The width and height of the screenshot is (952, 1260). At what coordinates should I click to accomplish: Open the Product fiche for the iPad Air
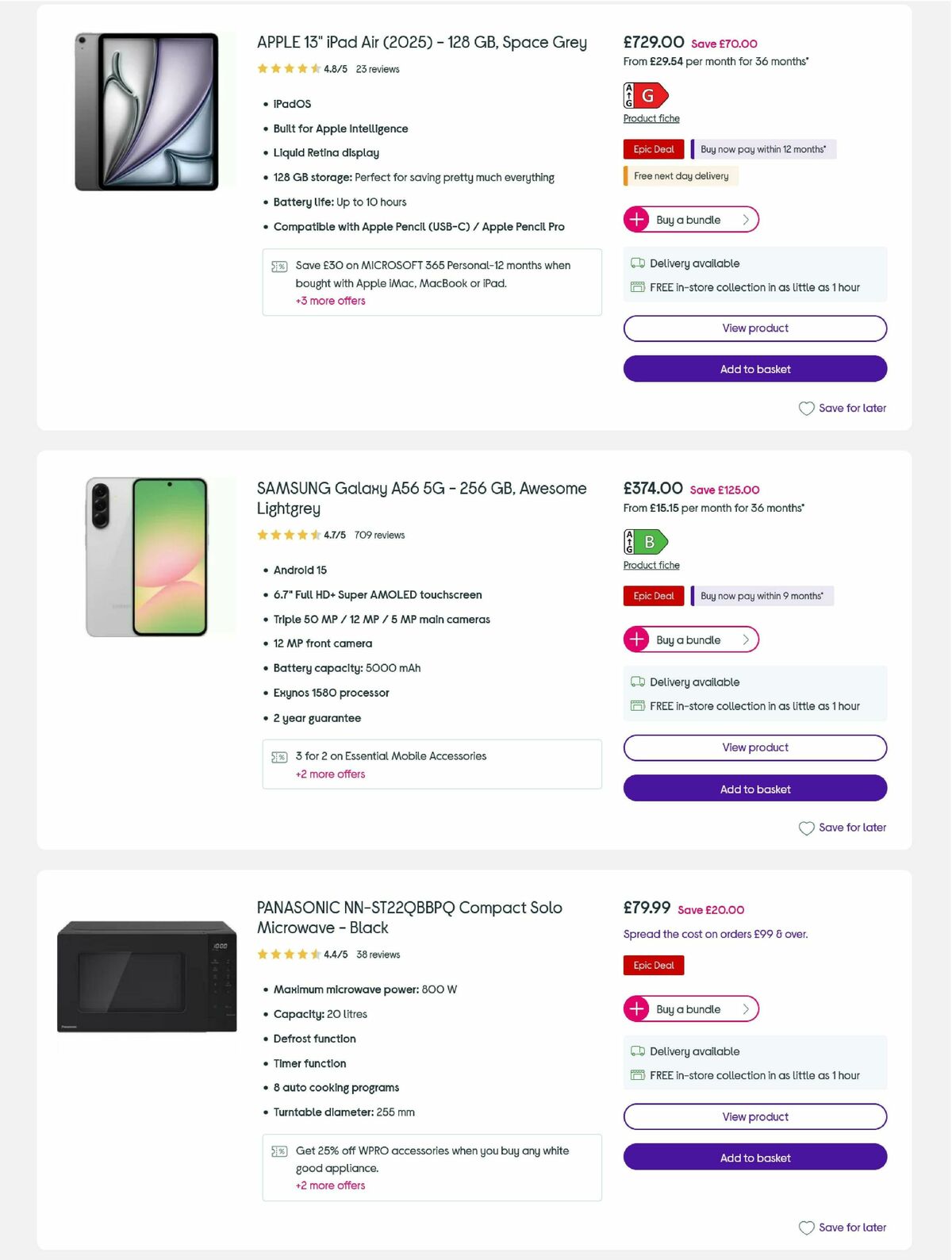point(651,118)
